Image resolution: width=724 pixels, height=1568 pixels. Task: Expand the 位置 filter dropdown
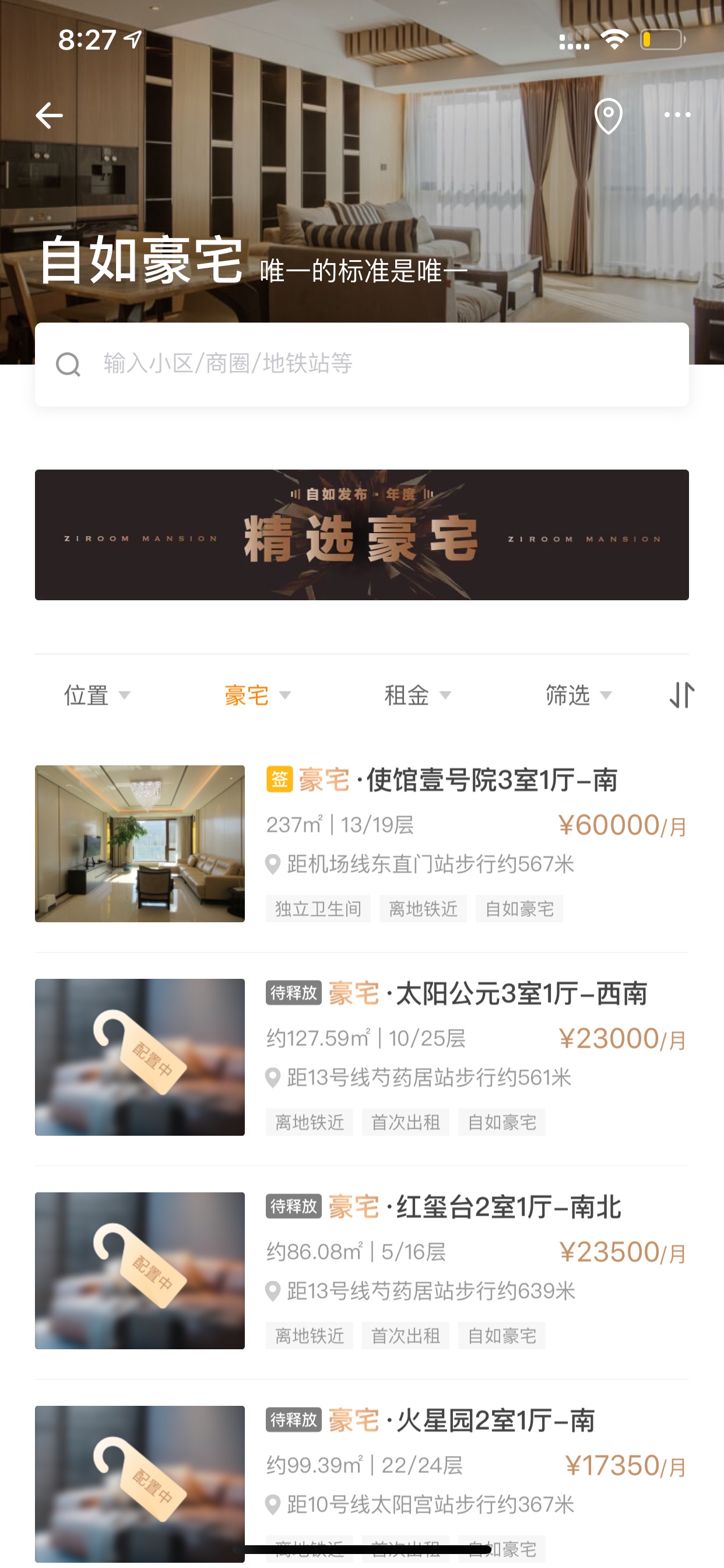97,695
